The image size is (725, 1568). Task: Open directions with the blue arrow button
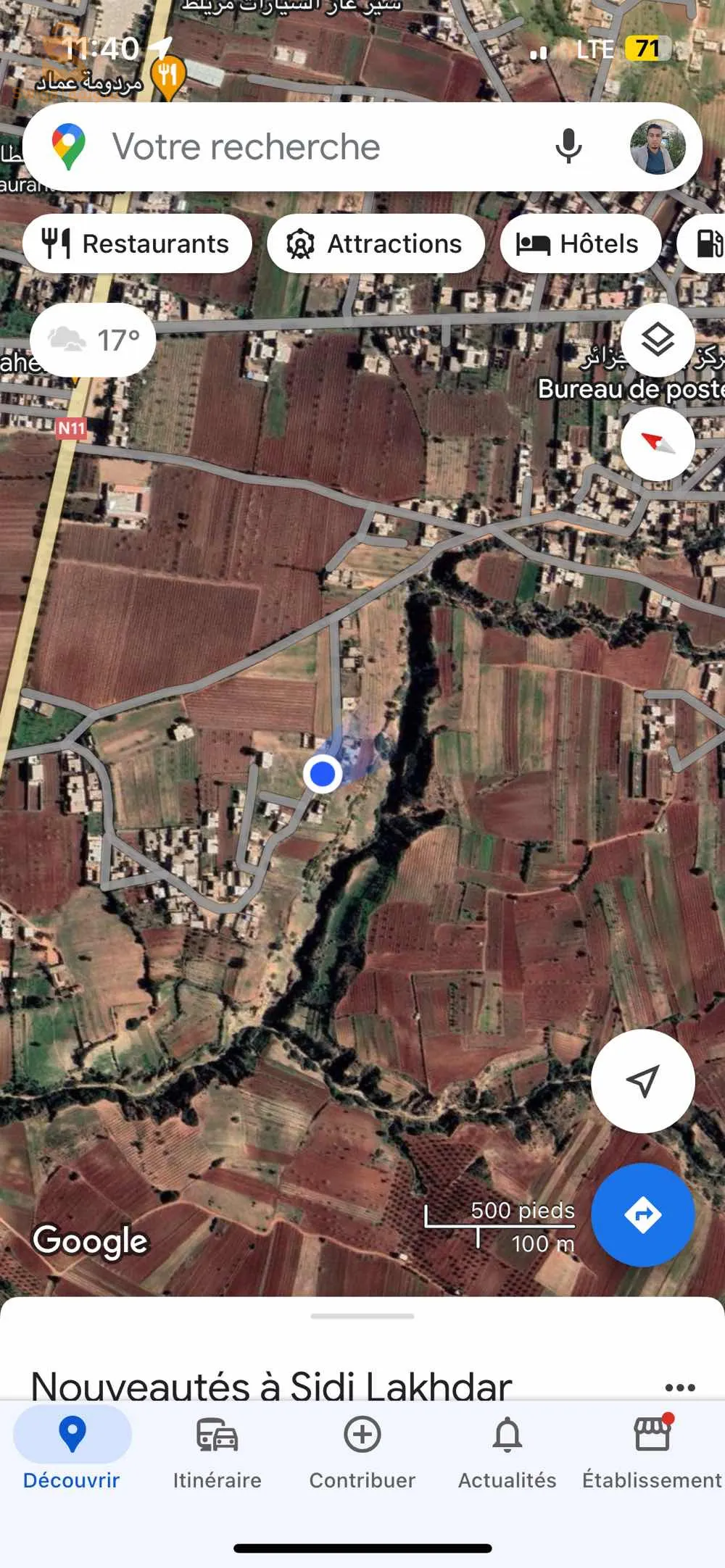click(x=642, y=1214)
